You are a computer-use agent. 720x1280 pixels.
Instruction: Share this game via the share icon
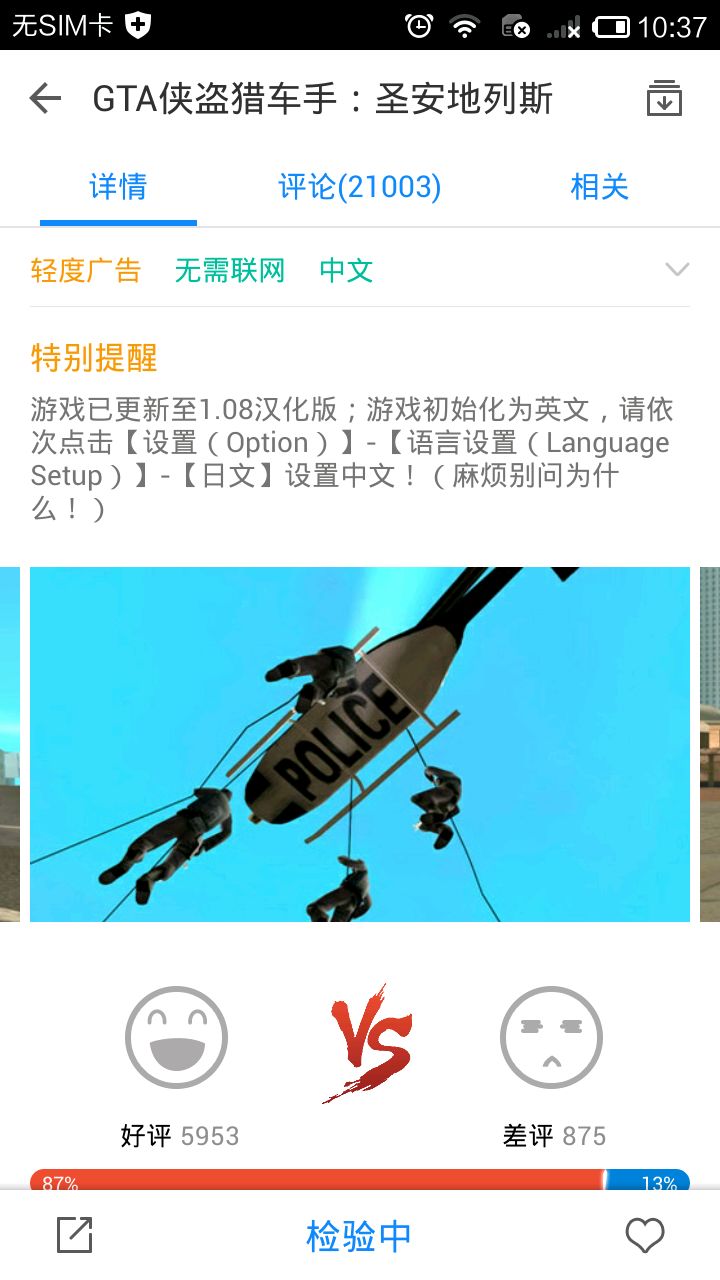pos(75,1235)
